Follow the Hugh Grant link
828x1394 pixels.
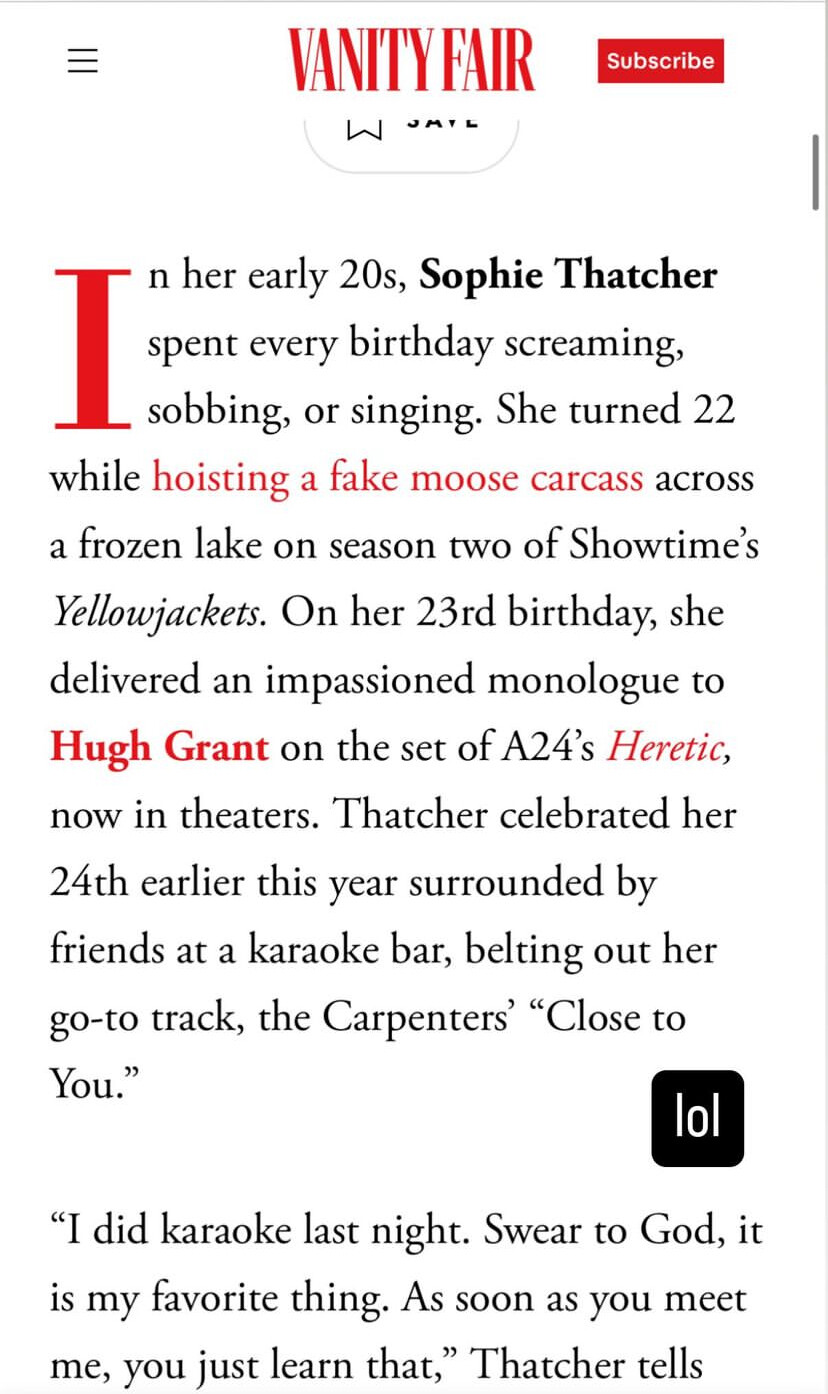(x=159, y=746)
